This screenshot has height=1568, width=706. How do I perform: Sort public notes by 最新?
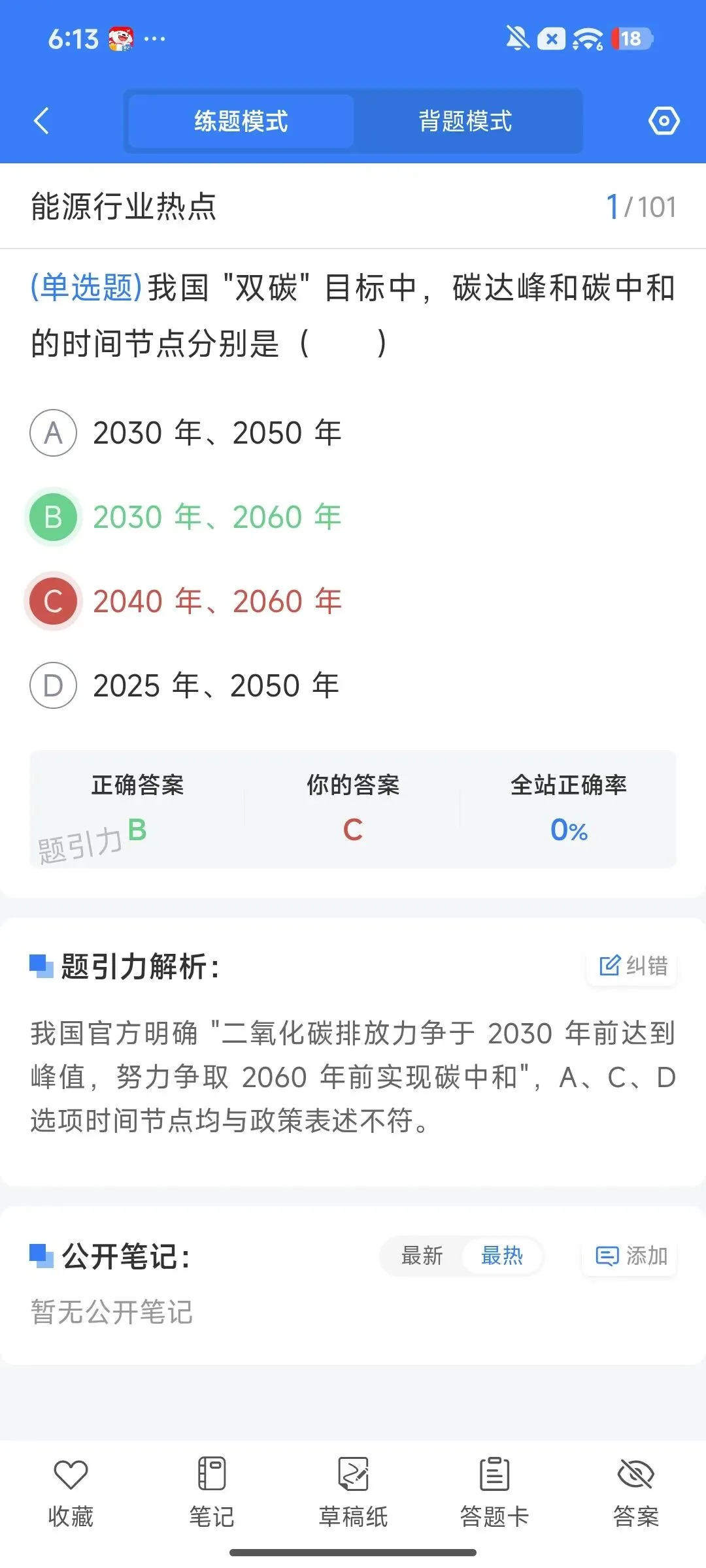422,1255
